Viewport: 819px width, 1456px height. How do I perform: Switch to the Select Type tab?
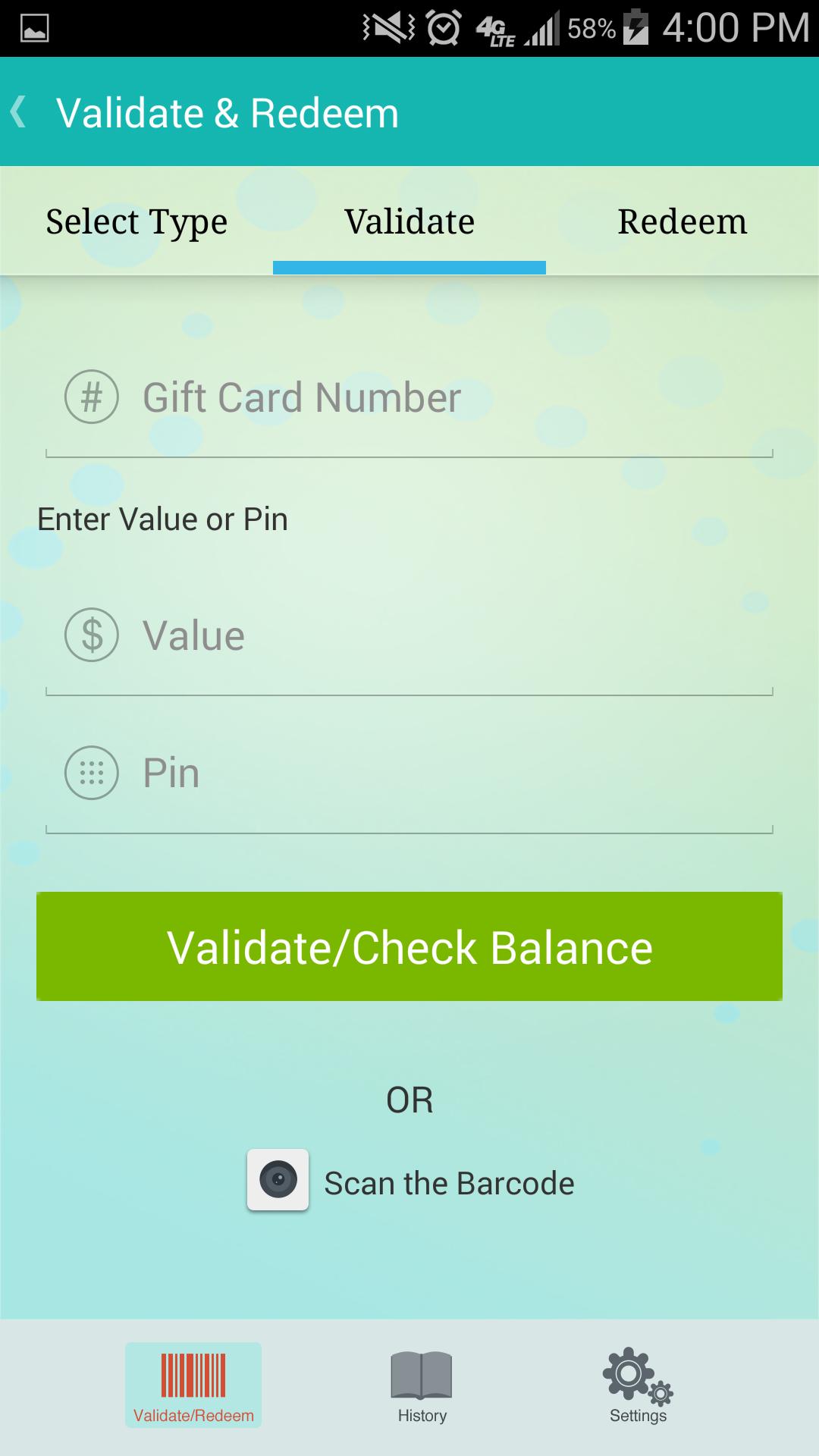point(136,221)
